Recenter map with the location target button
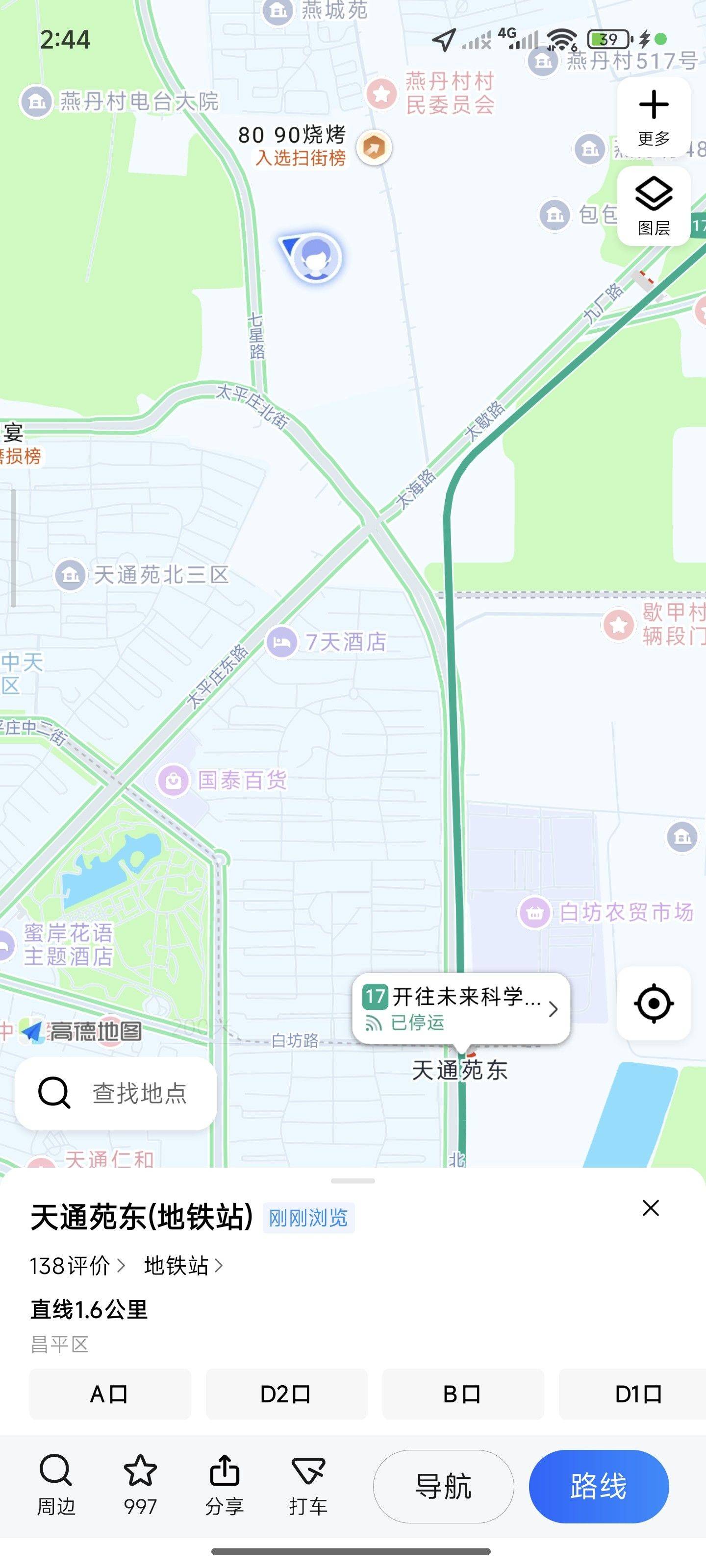Image resolution: width=706 pixels, height=1568 pixels. point(654,1003)
